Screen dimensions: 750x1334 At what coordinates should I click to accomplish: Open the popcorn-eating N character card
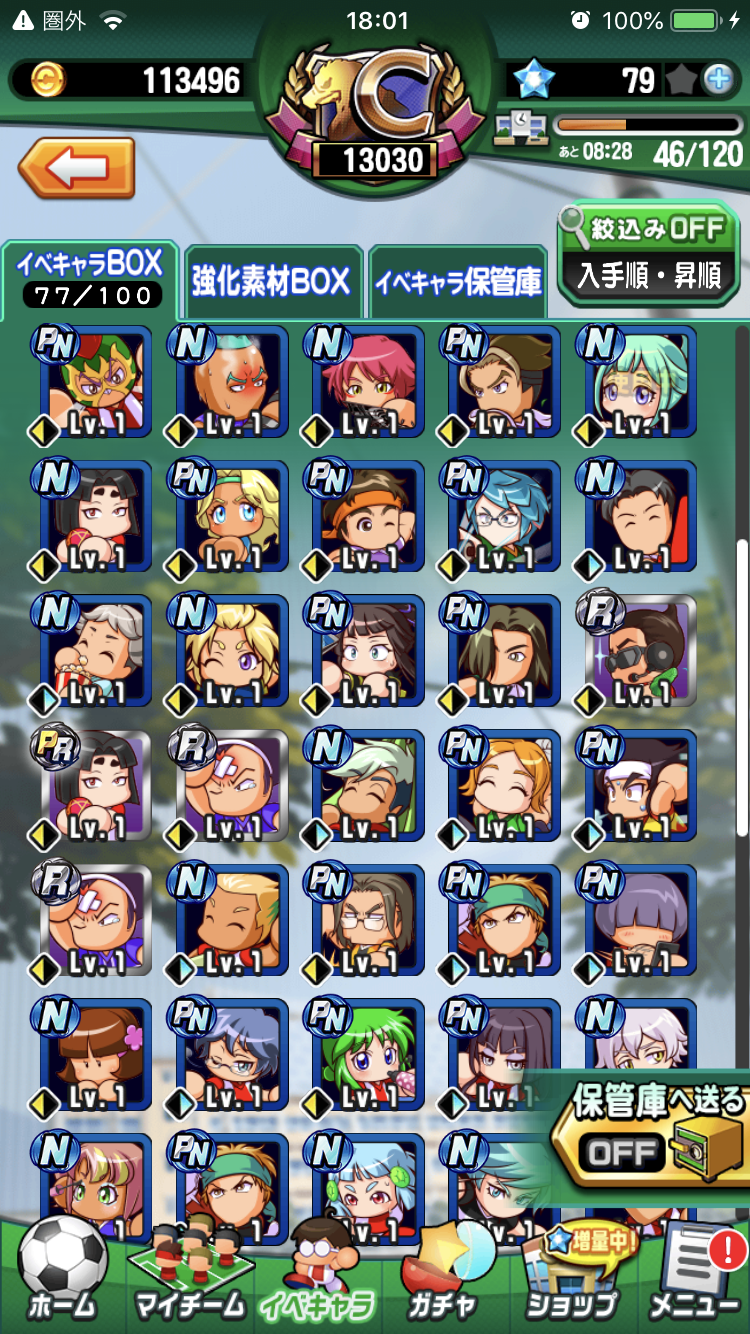95,650
